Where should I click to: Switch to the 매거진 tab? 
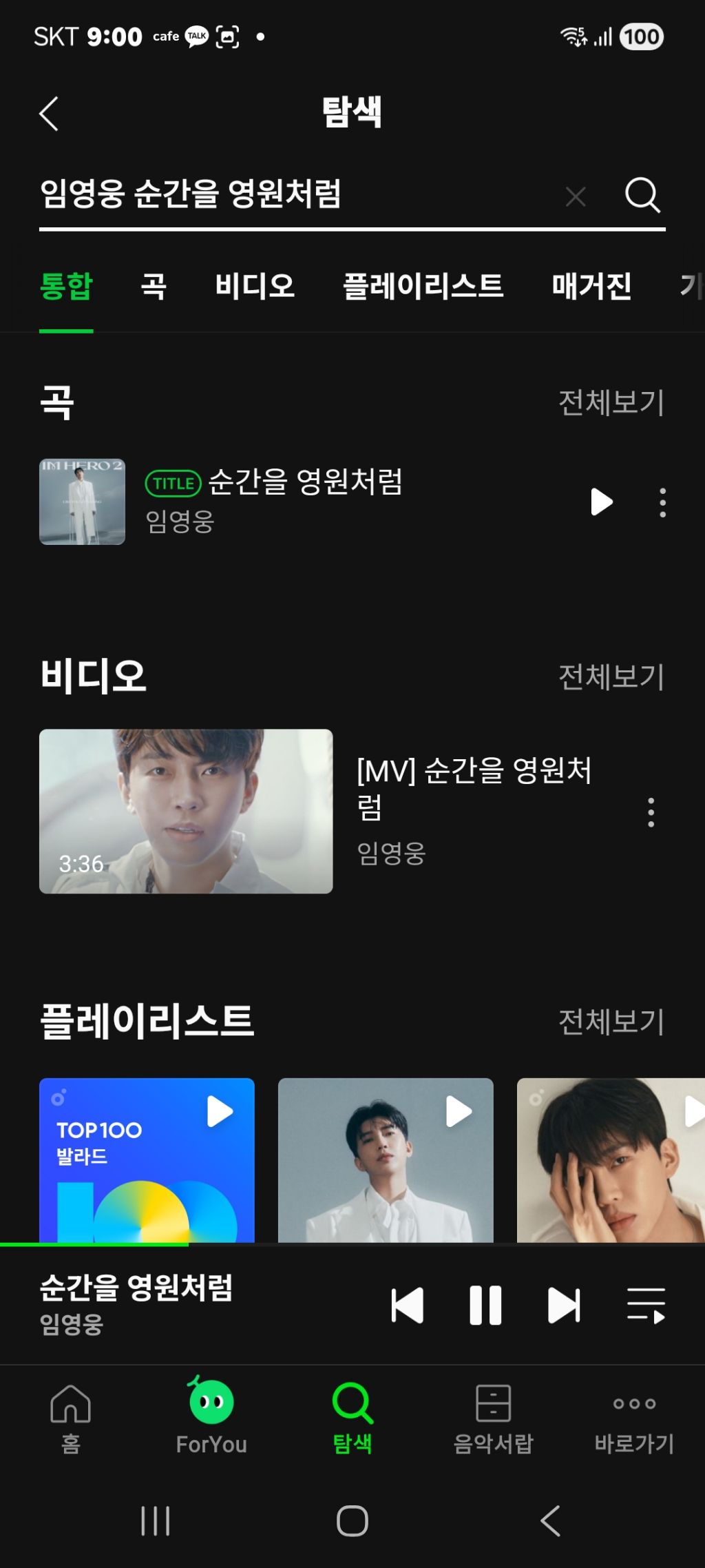(591, 286)
